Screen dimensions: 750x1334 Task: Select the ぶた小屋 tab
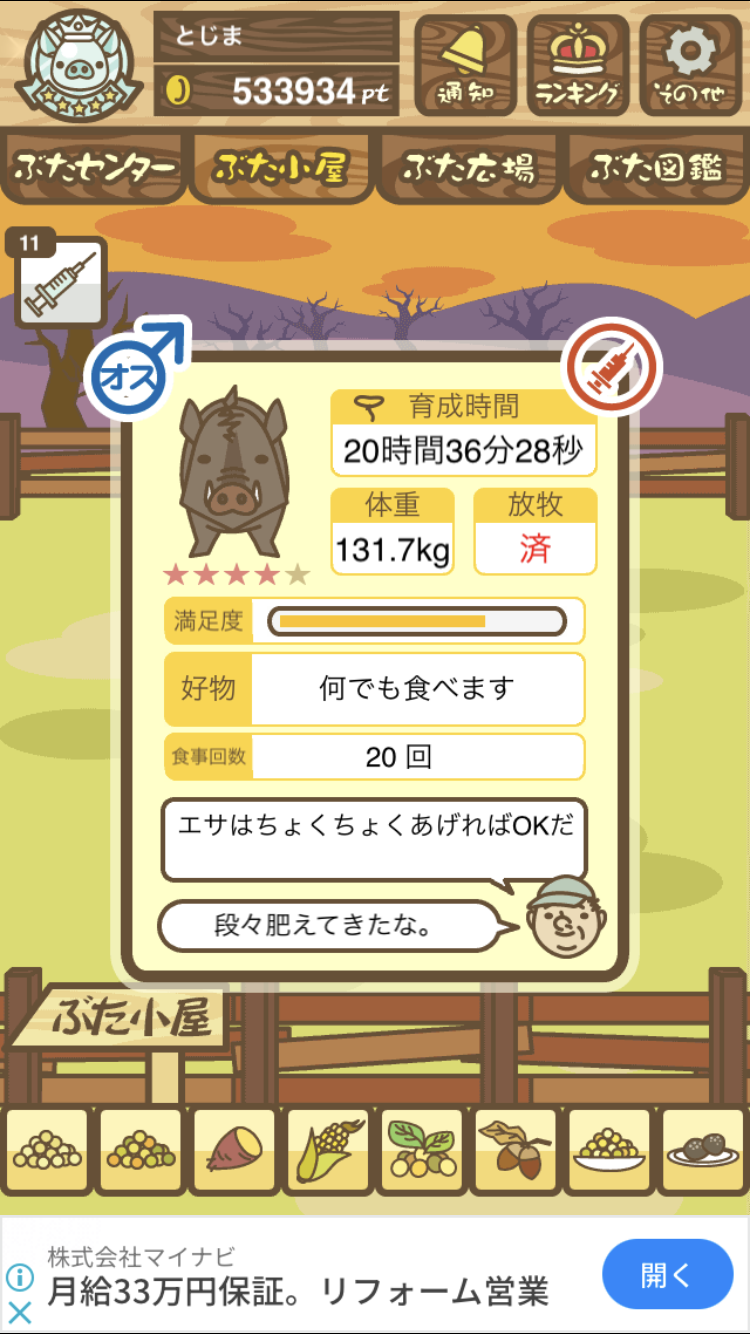281,167
